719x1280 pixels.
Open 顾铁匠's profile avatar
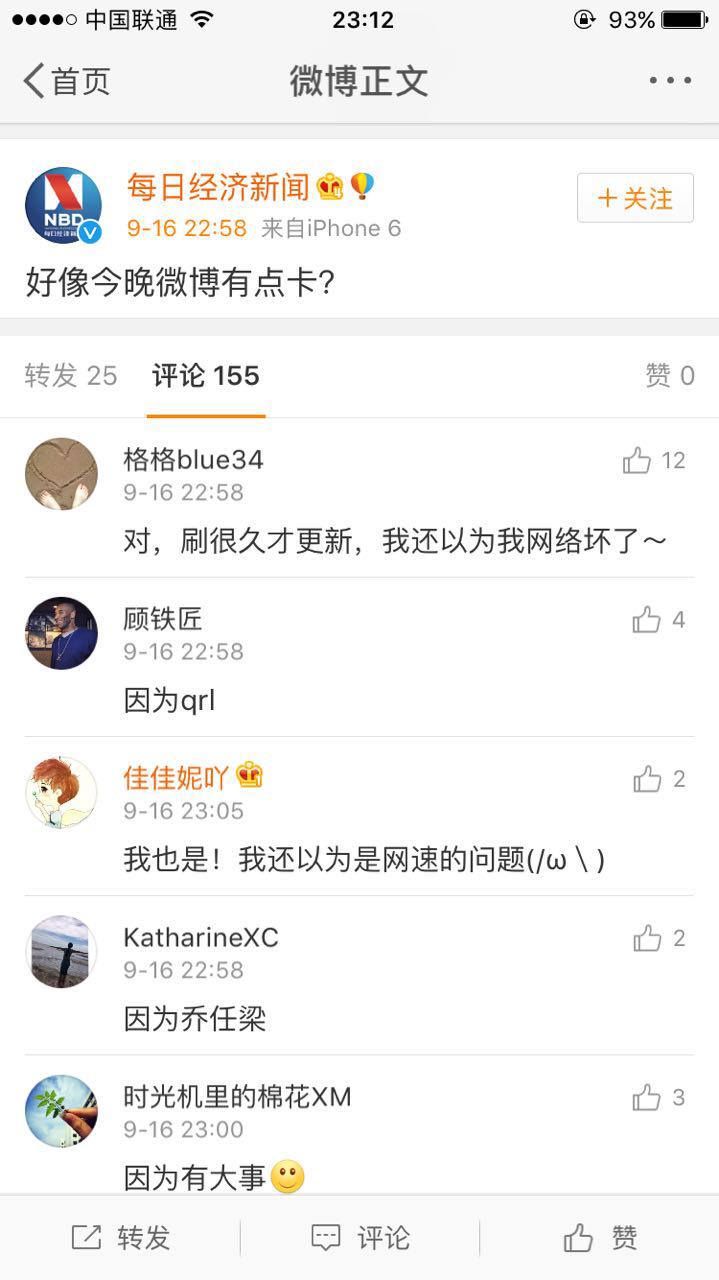click(x=61, y=633)
